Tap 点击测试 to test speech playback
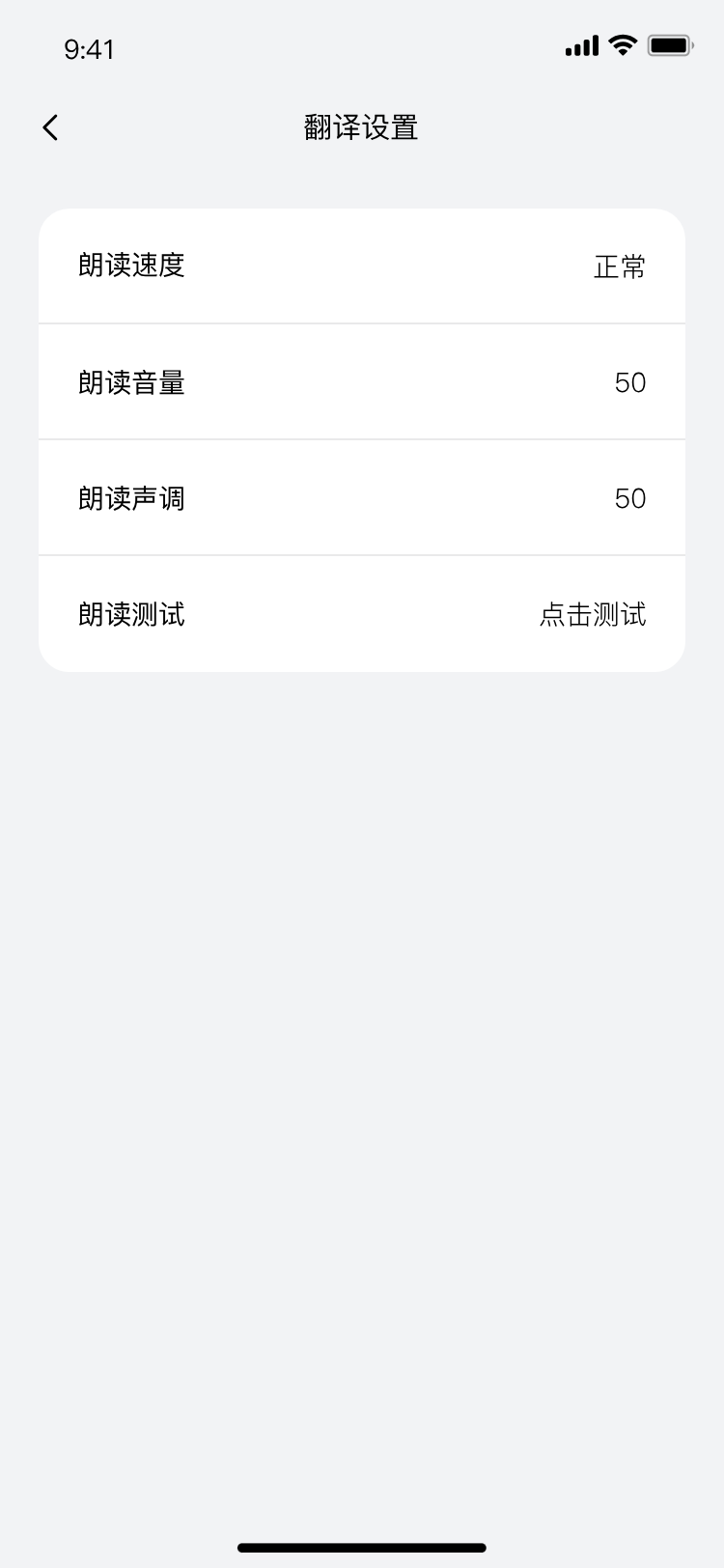This screenshot has width=724, height=1568. (593, 614)
